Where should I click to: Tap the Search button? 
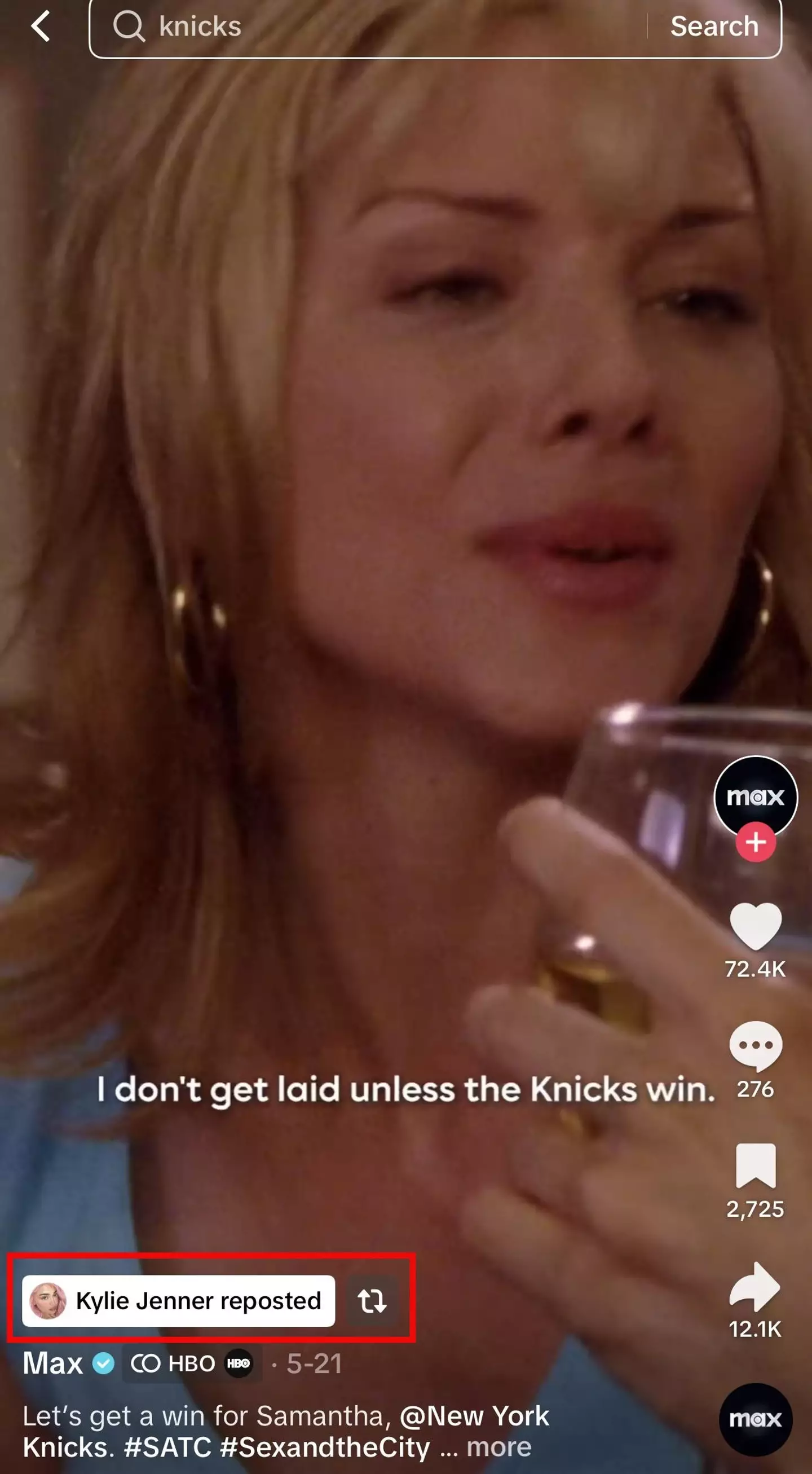714,27
